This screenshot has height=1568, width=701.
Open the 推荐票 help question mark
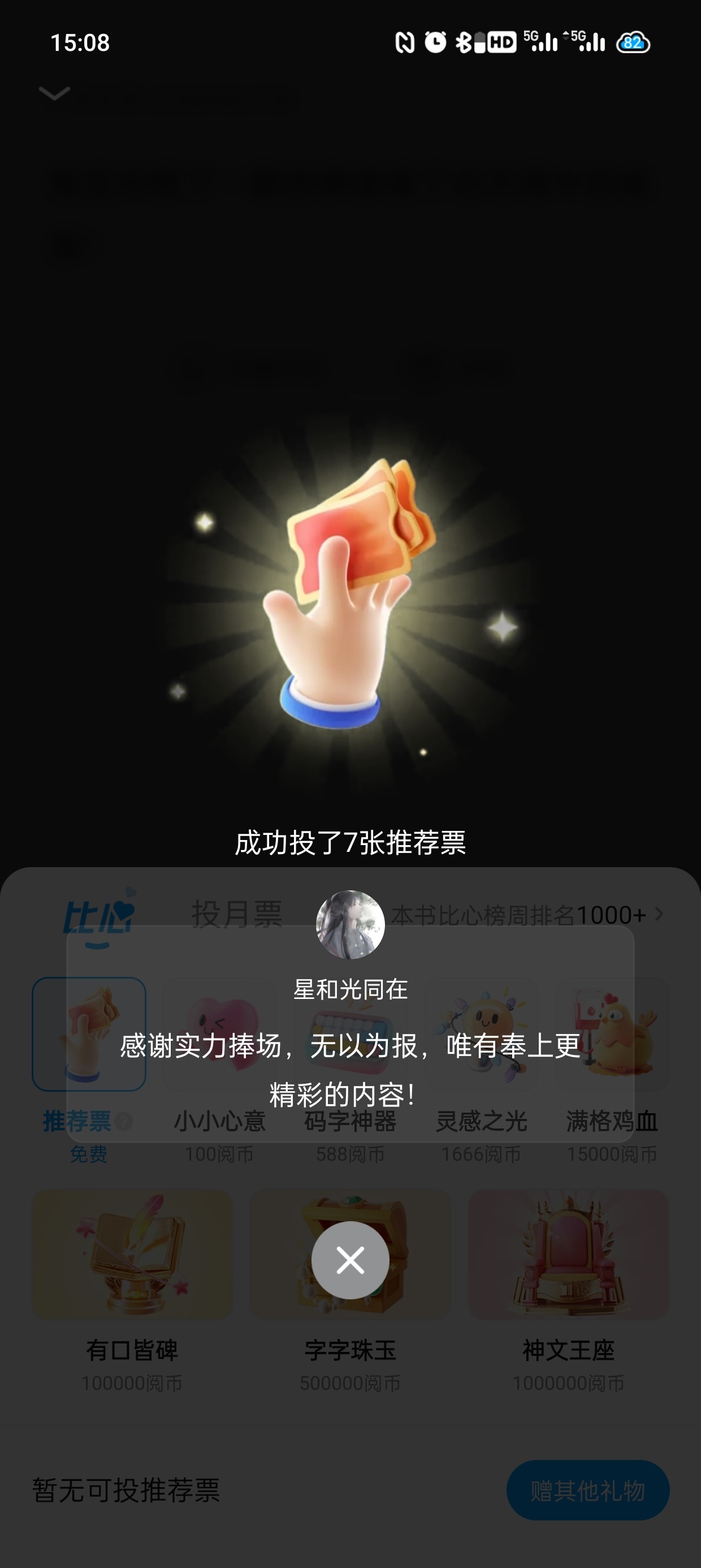[124, 1121]
